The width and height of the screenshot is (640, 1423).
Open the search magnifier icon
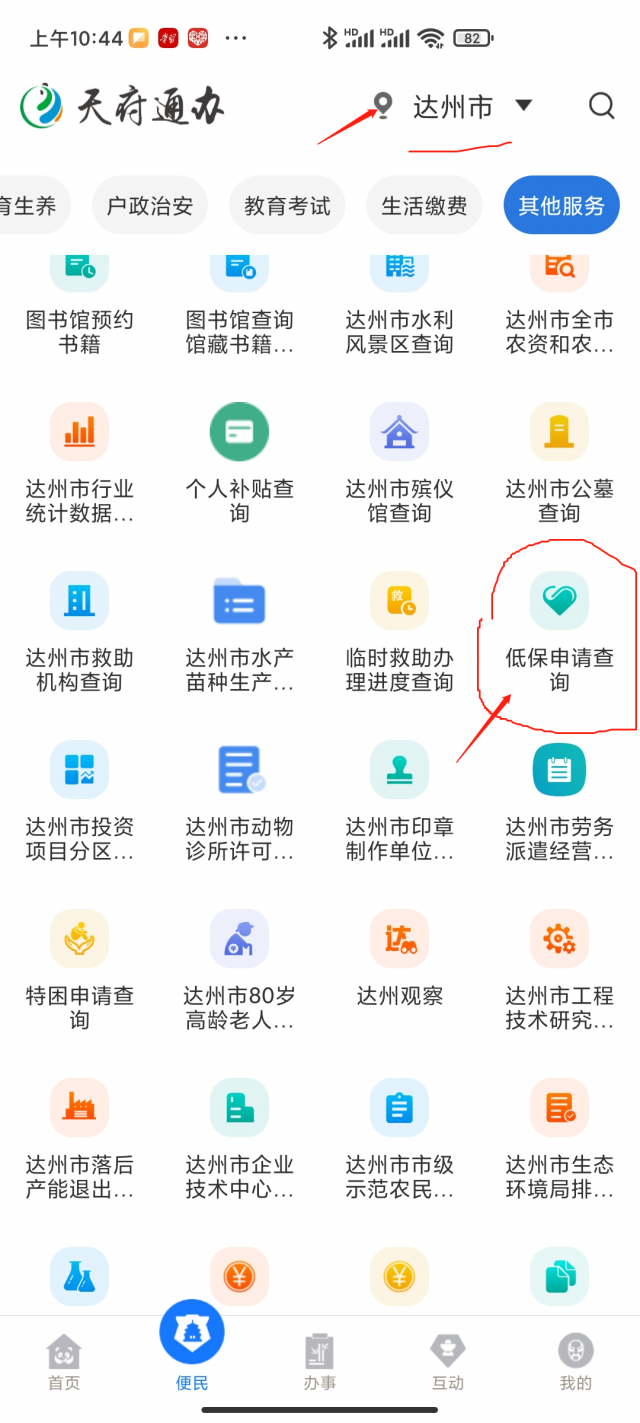601,106
